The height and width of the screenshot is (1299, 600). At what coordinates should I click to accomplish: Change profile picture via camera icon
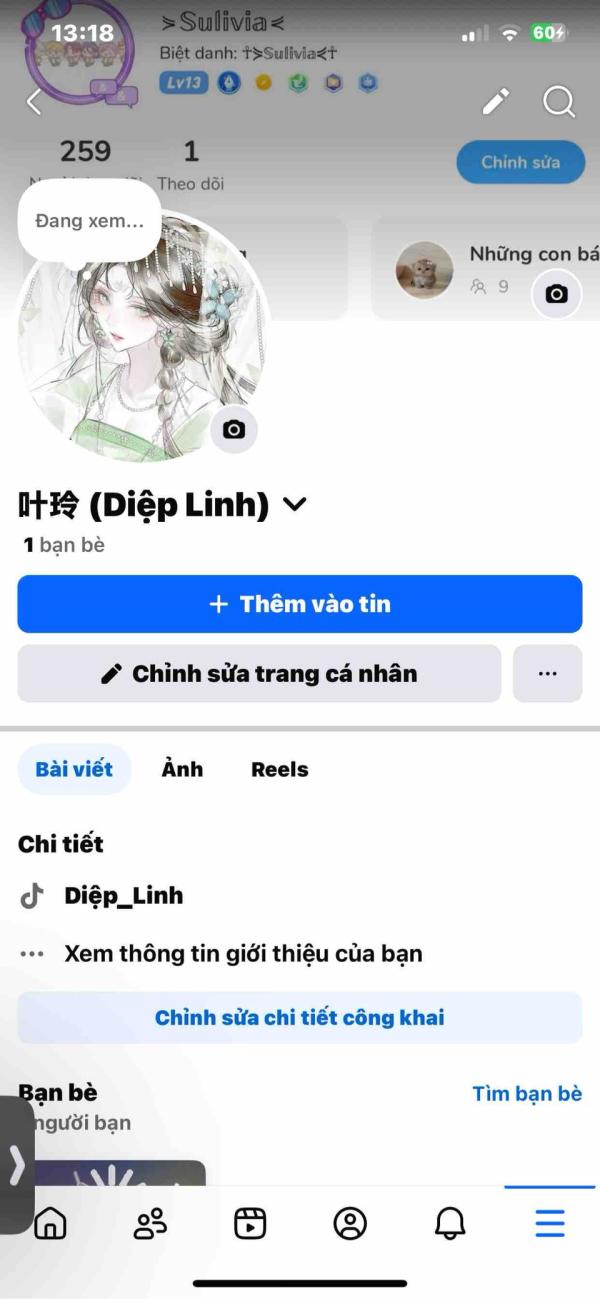[234, 430]
